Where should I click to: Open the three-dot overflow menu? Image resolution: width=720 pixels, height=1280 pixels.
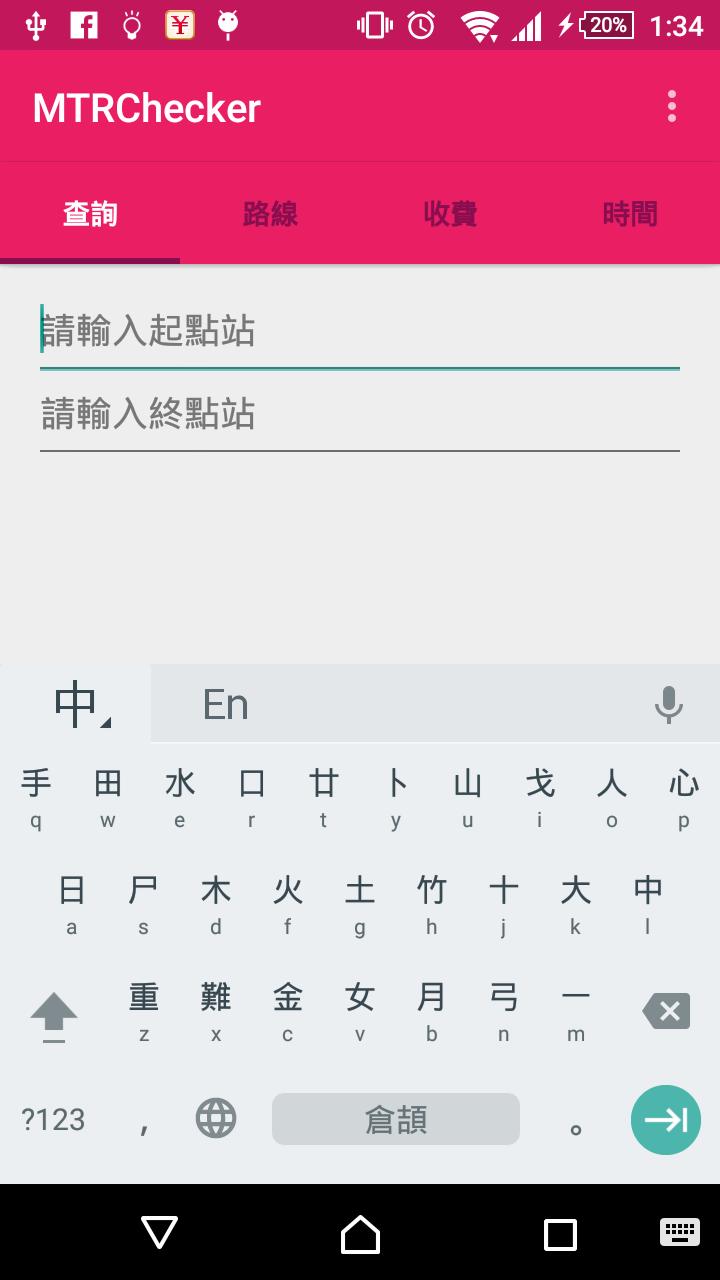pos(672,105)
